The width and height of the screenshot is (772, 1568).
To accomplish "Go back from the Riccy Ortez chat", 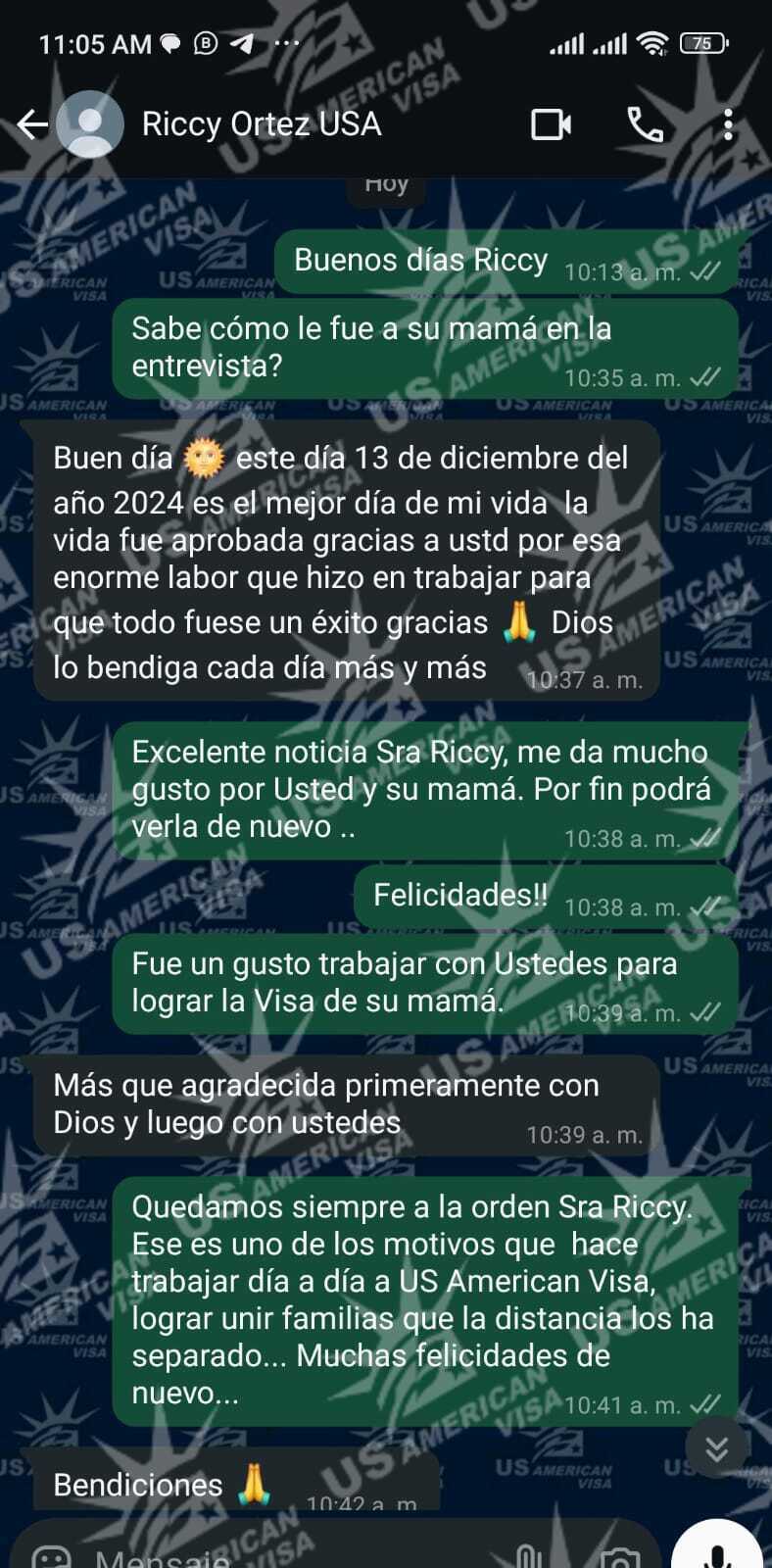I will (x=32, y=124).
